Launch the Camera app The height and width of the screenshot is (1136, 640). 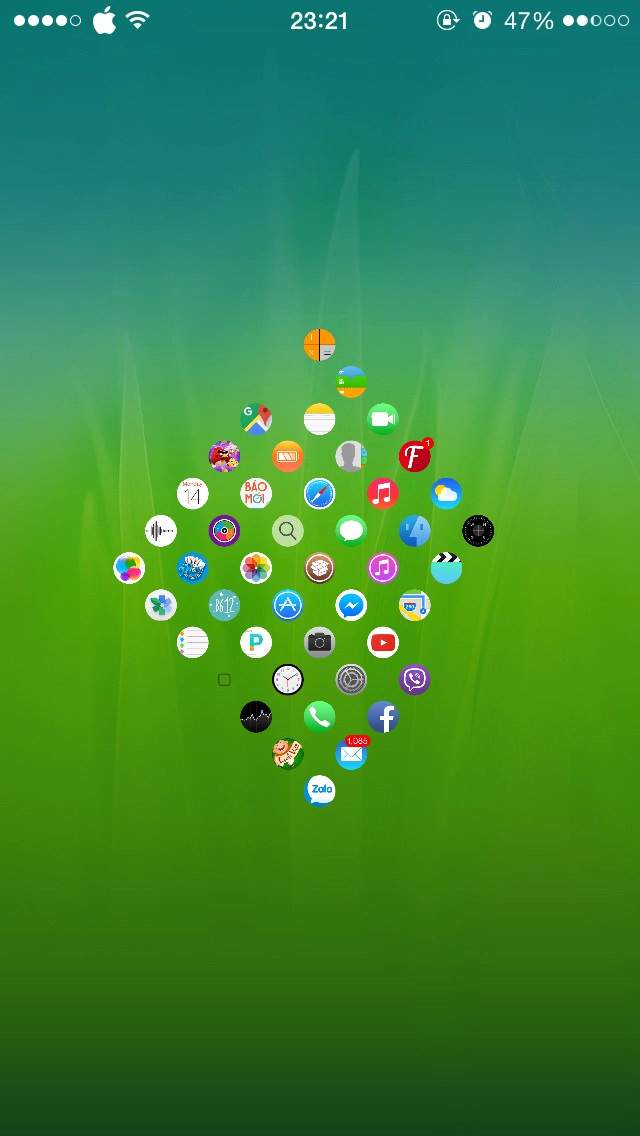pos(320,642)
